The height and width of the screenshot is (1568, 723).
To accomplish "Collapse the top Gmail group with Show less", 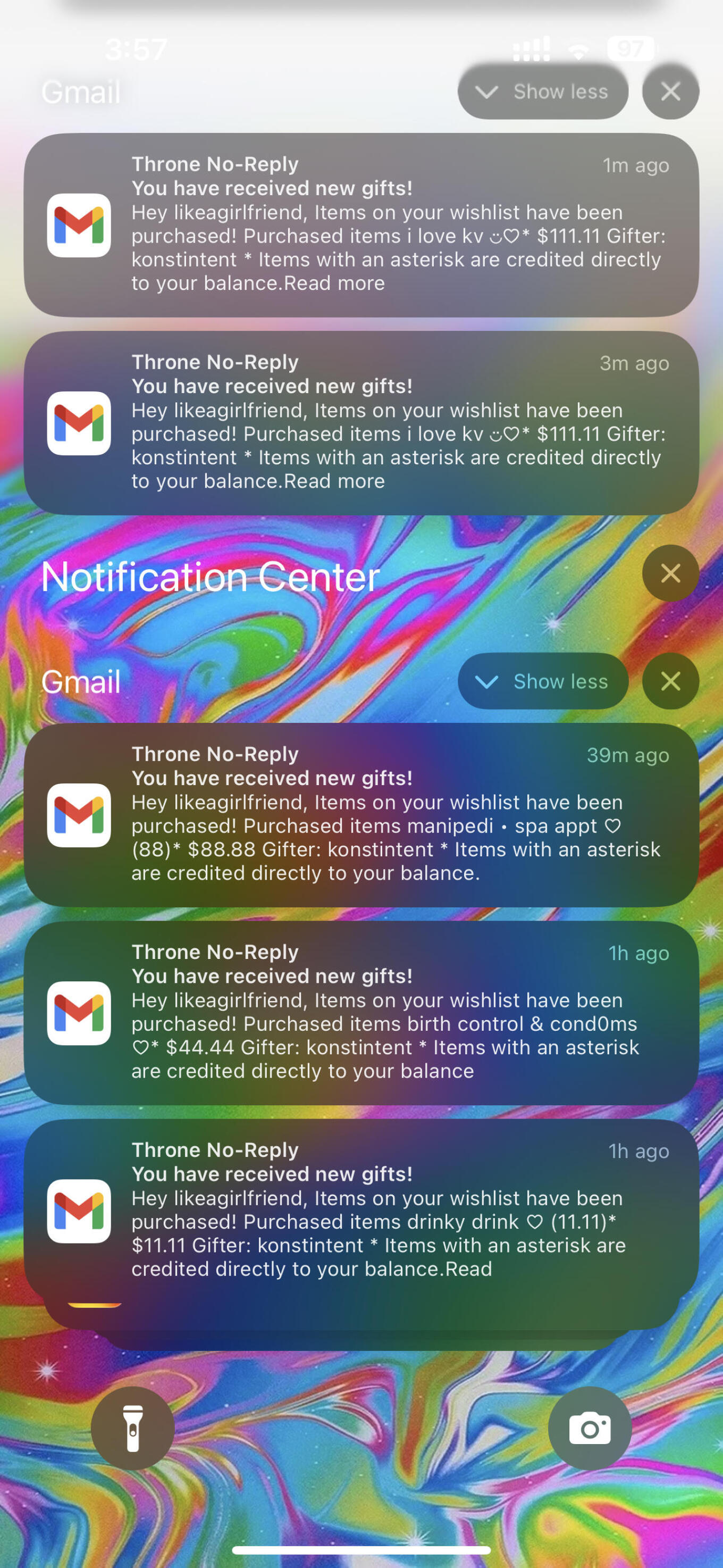I will 542,91.
